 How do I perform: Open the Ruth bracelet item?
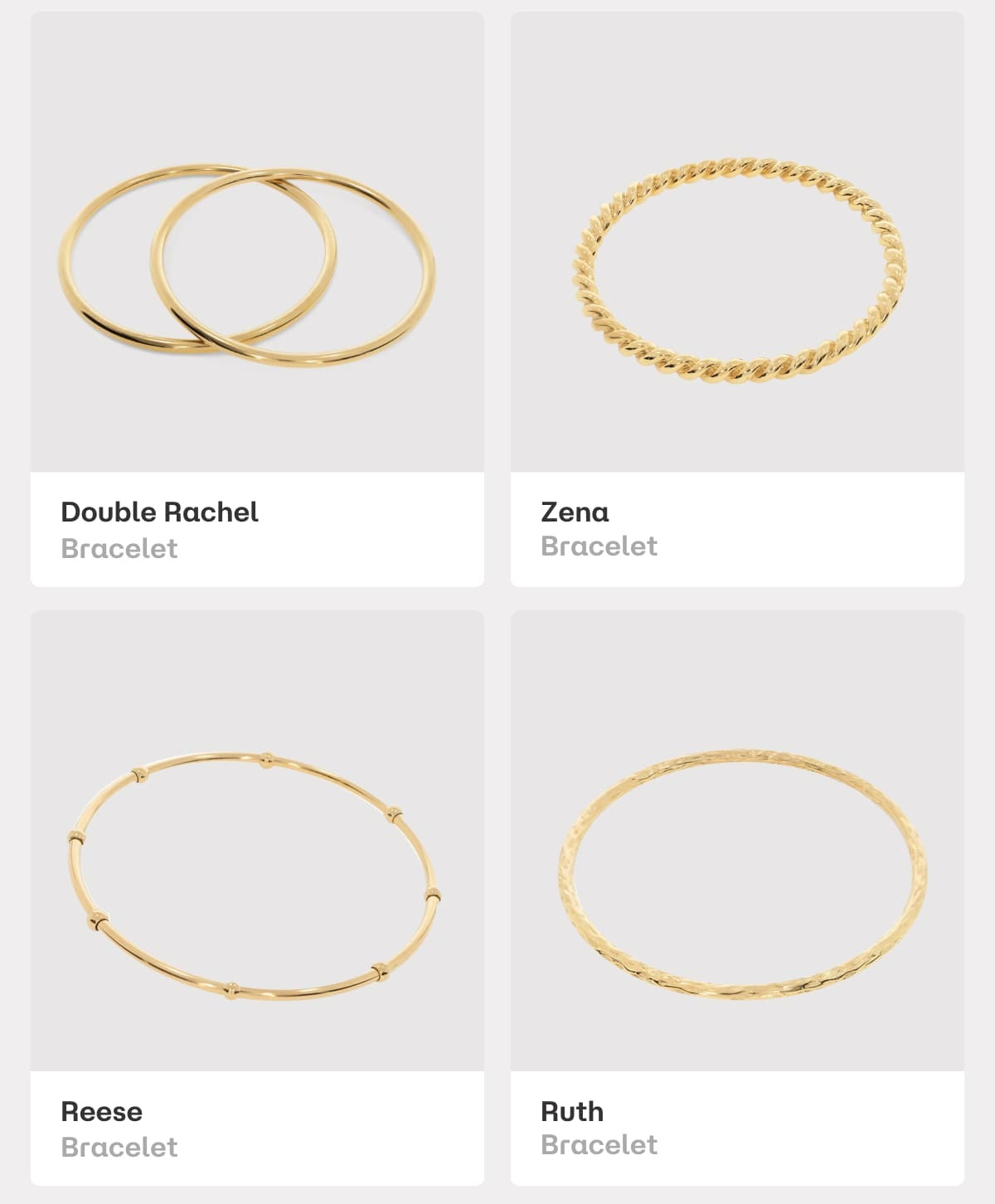pos(737,897)
